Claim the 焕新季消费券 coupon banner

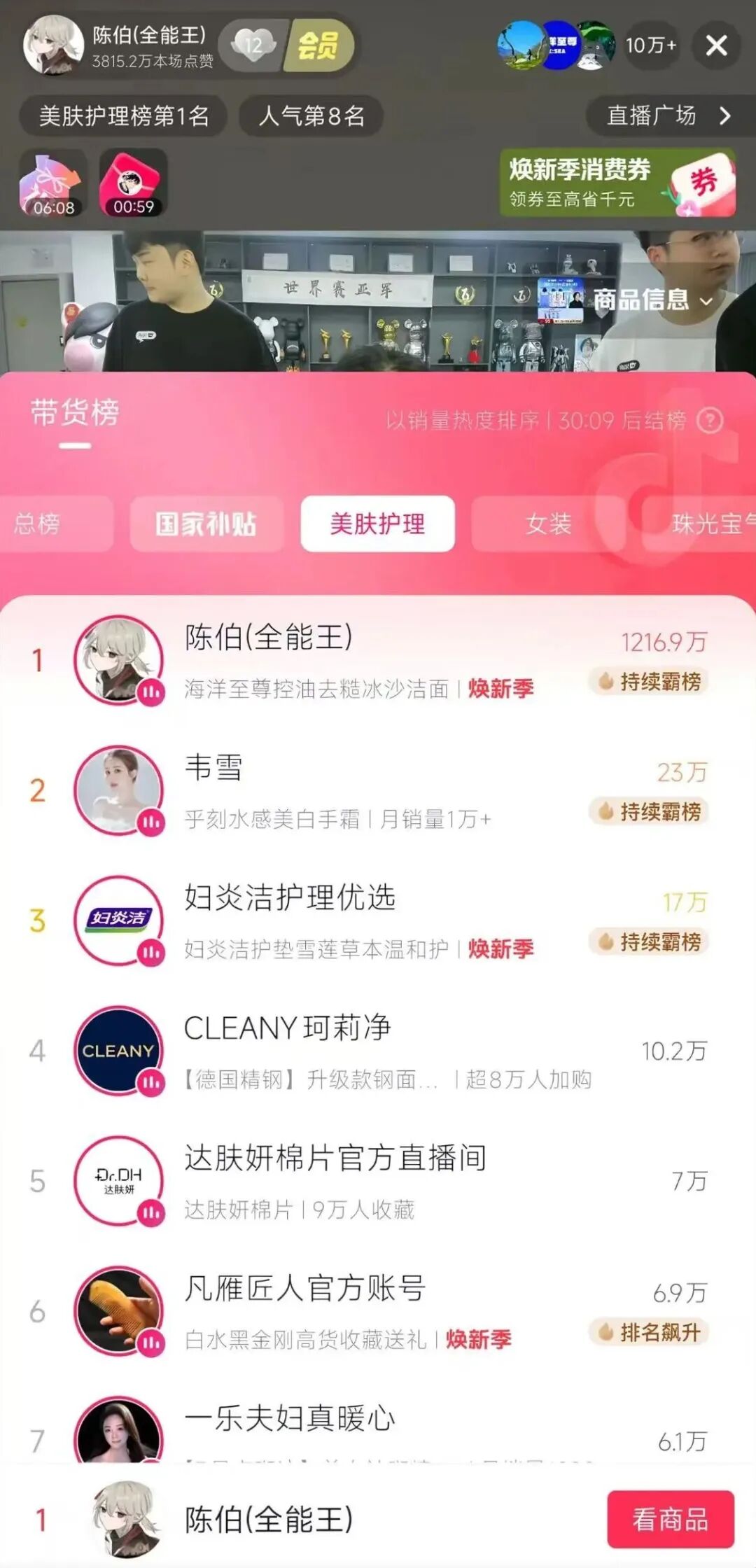coord(617,182)
